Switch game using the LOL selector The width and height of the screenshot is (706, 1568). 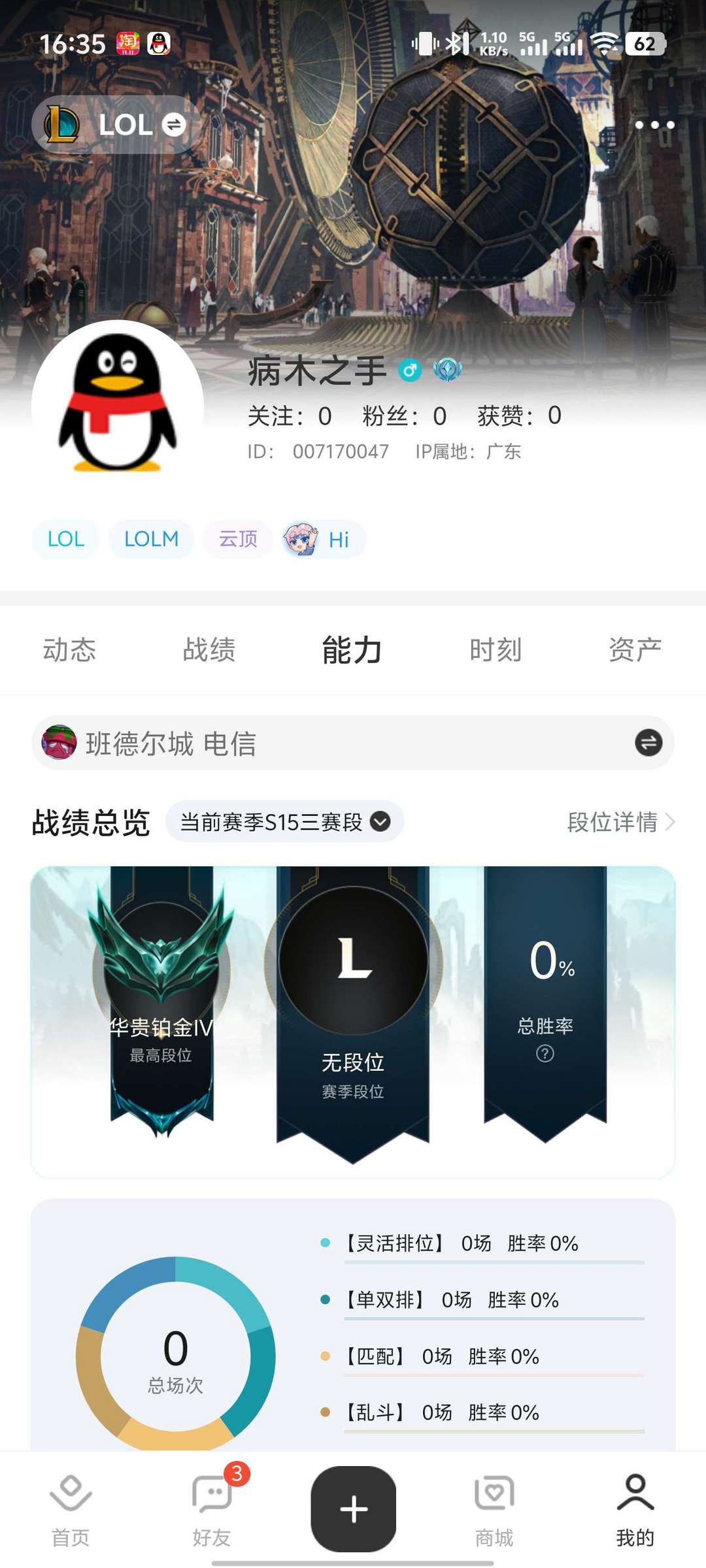click(x=116, y=125)
